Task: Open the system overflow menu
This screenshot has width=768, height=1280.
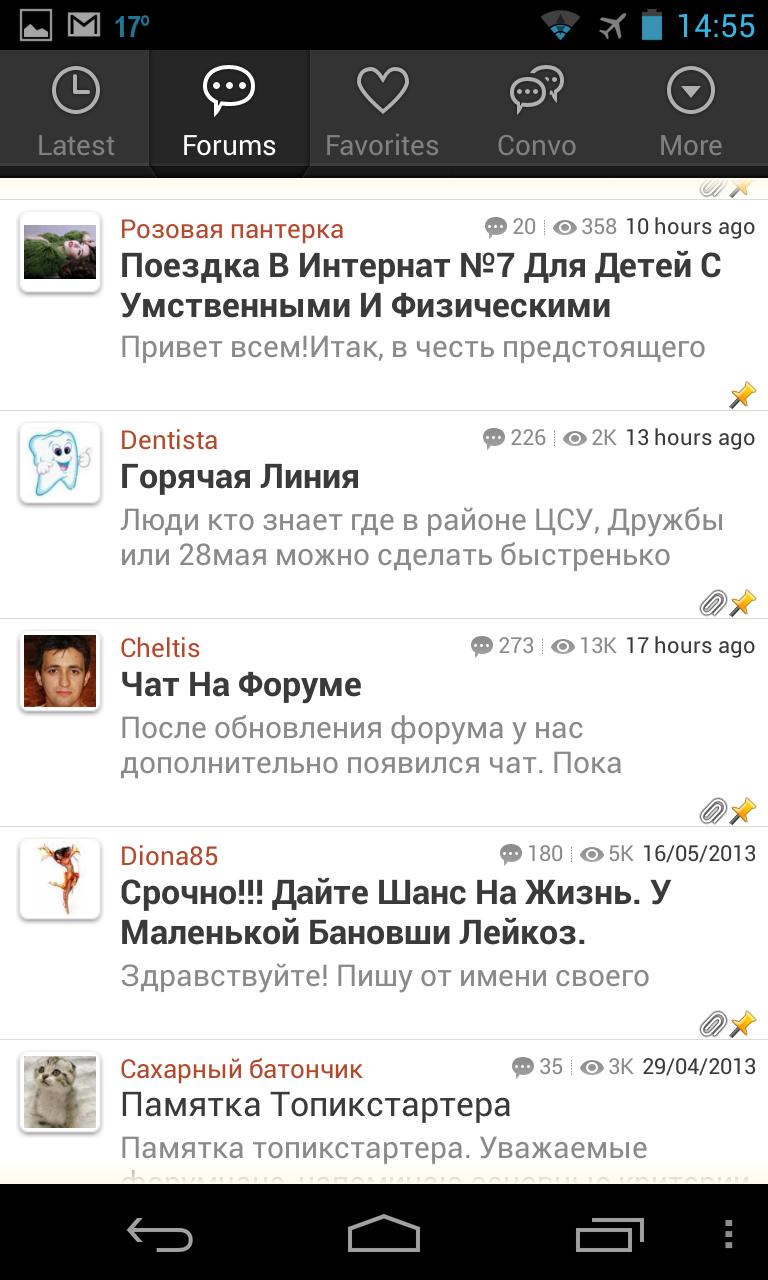Action: (x=728, y=1234)
